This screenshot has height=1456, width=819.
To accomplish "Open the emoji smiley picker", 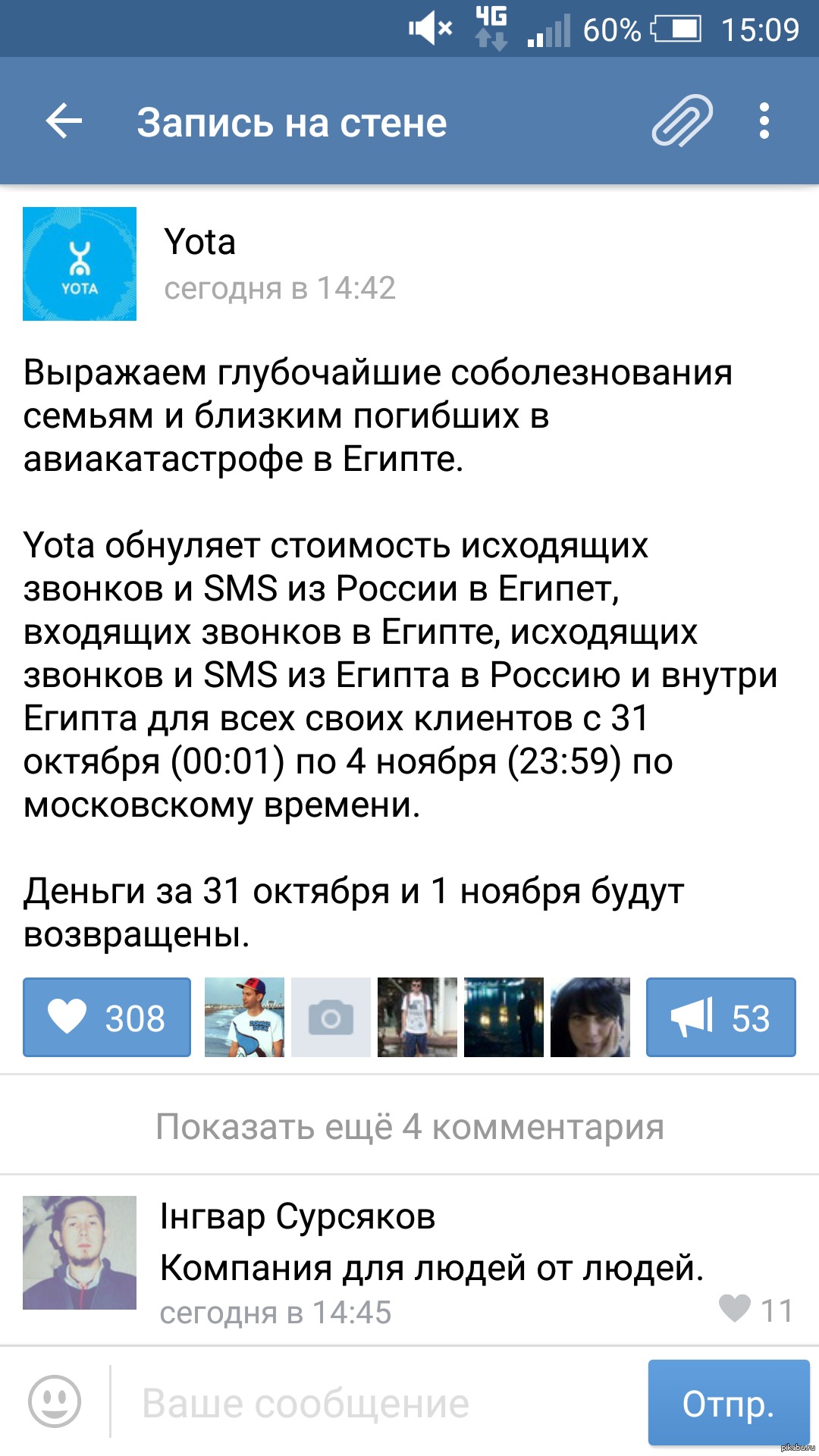I will tap(55, 1401).
